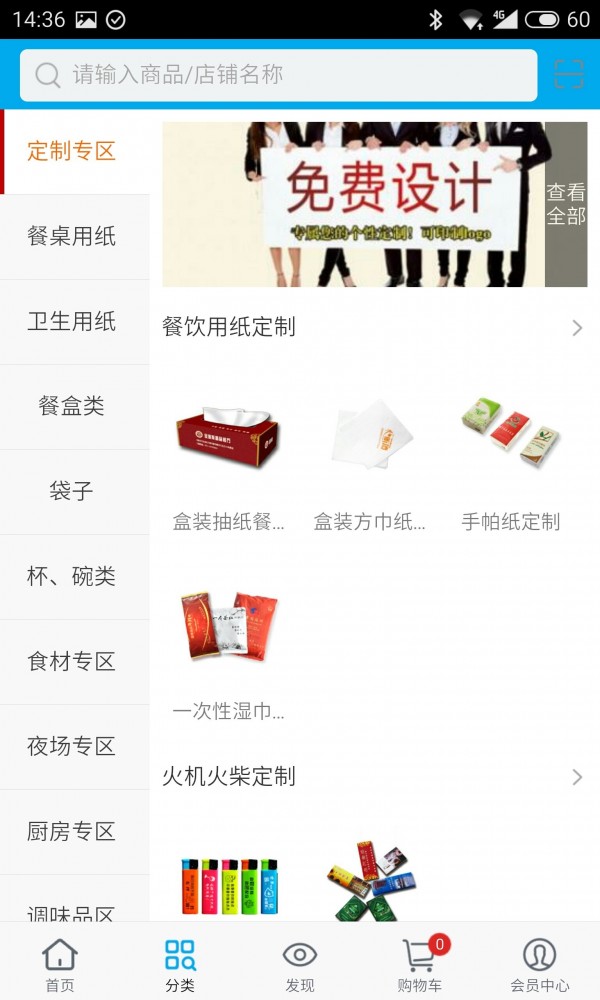Switch to the 夜场专区 category
Image resolution: width=600 pixels, height=1000 pixels.
[72, 747]
